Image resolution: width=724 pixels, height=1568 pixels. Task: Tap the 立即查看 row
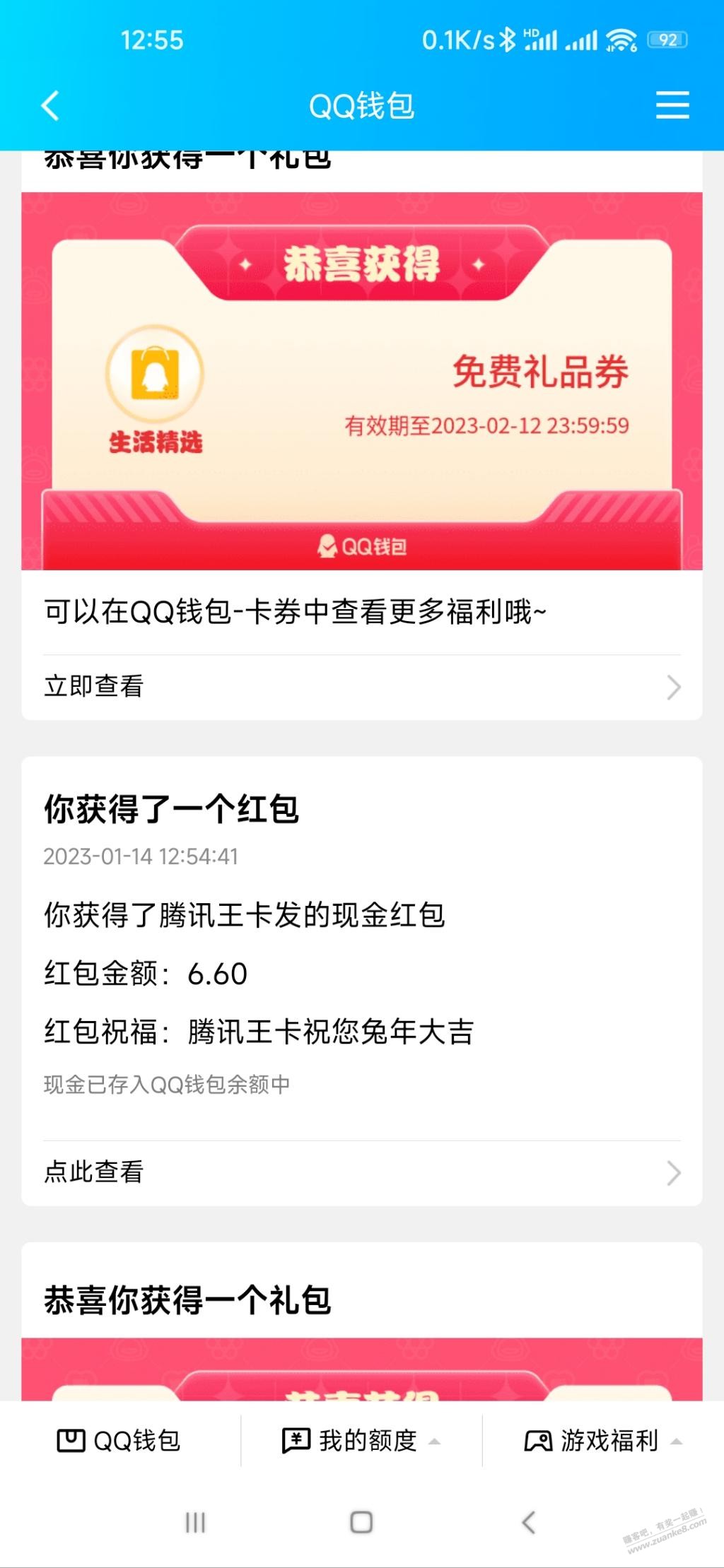tap(361, 687)
